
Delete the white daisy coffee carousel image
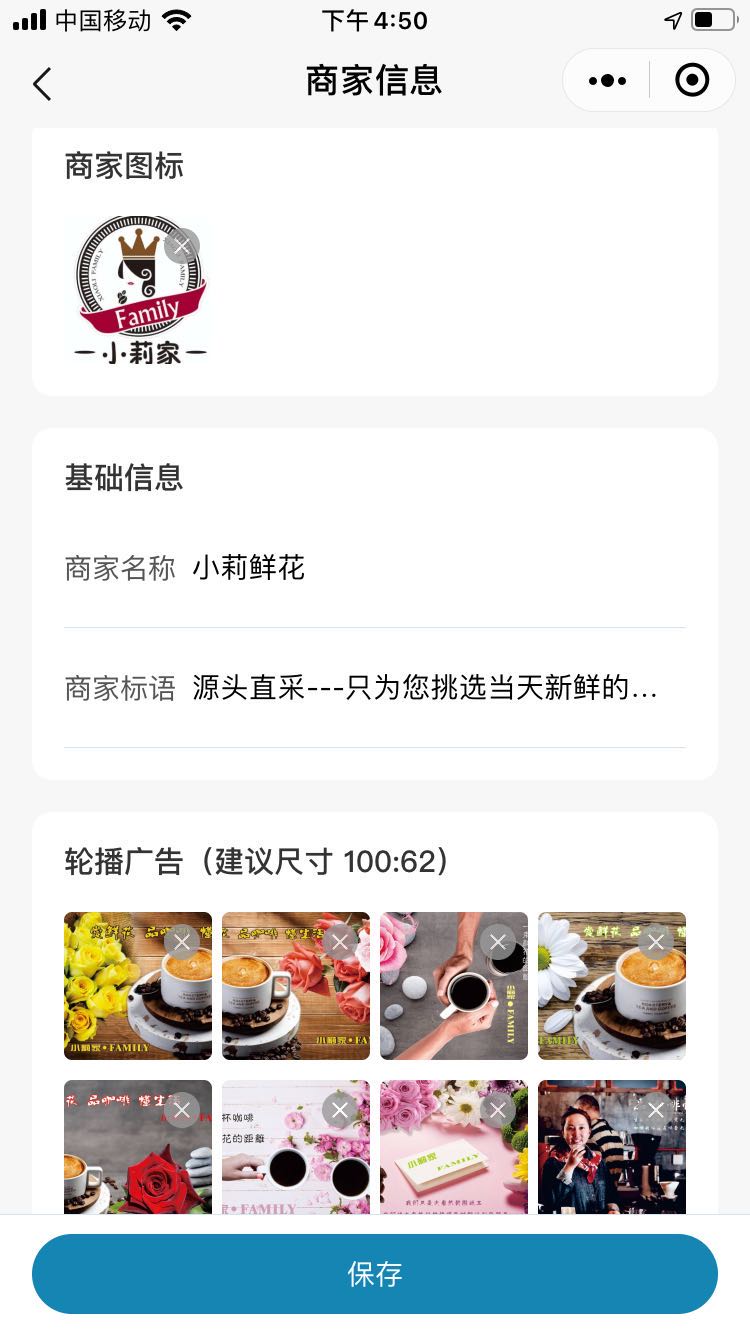pyautogui.click(x=656, y=942)
